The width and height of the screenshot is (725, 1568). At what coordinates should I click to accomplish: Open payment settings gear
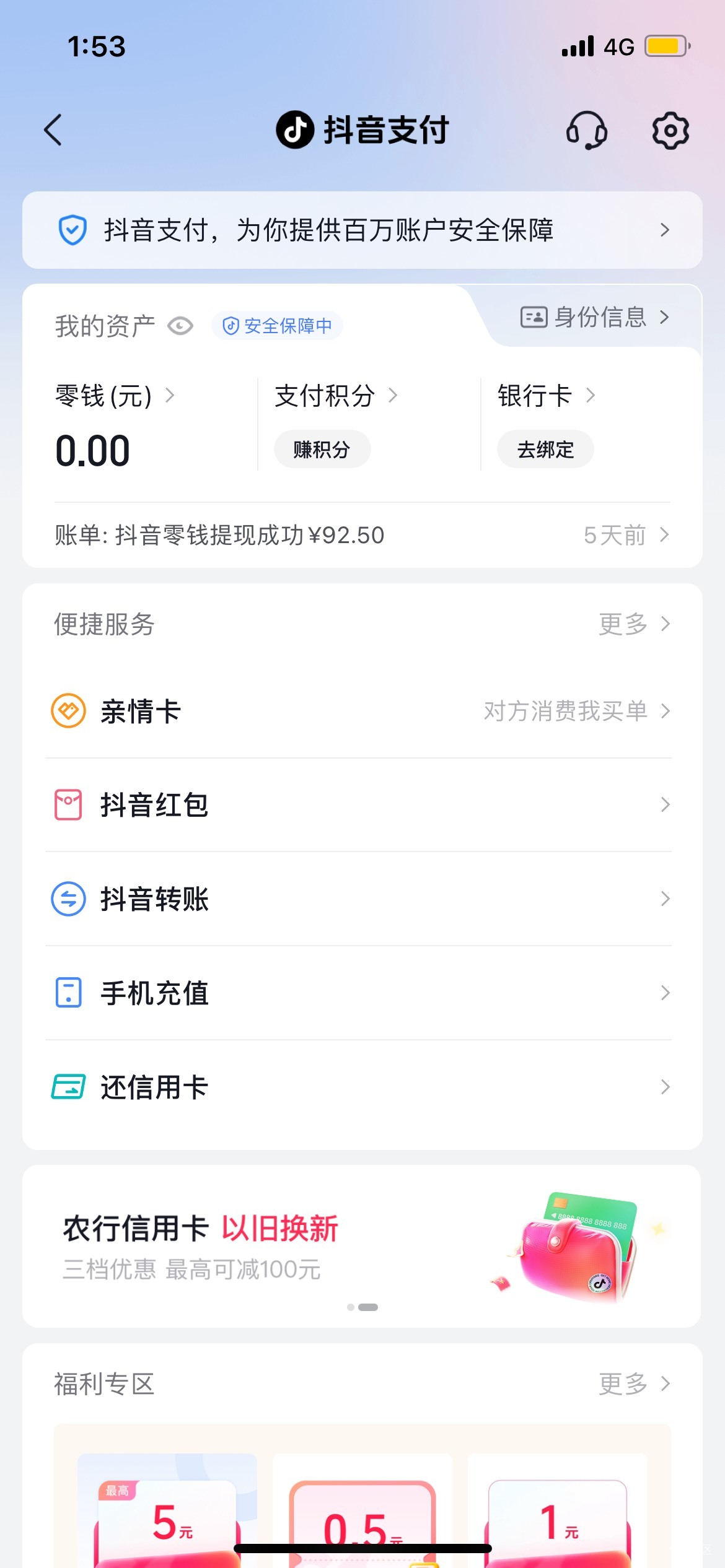(x=670, y=130)
